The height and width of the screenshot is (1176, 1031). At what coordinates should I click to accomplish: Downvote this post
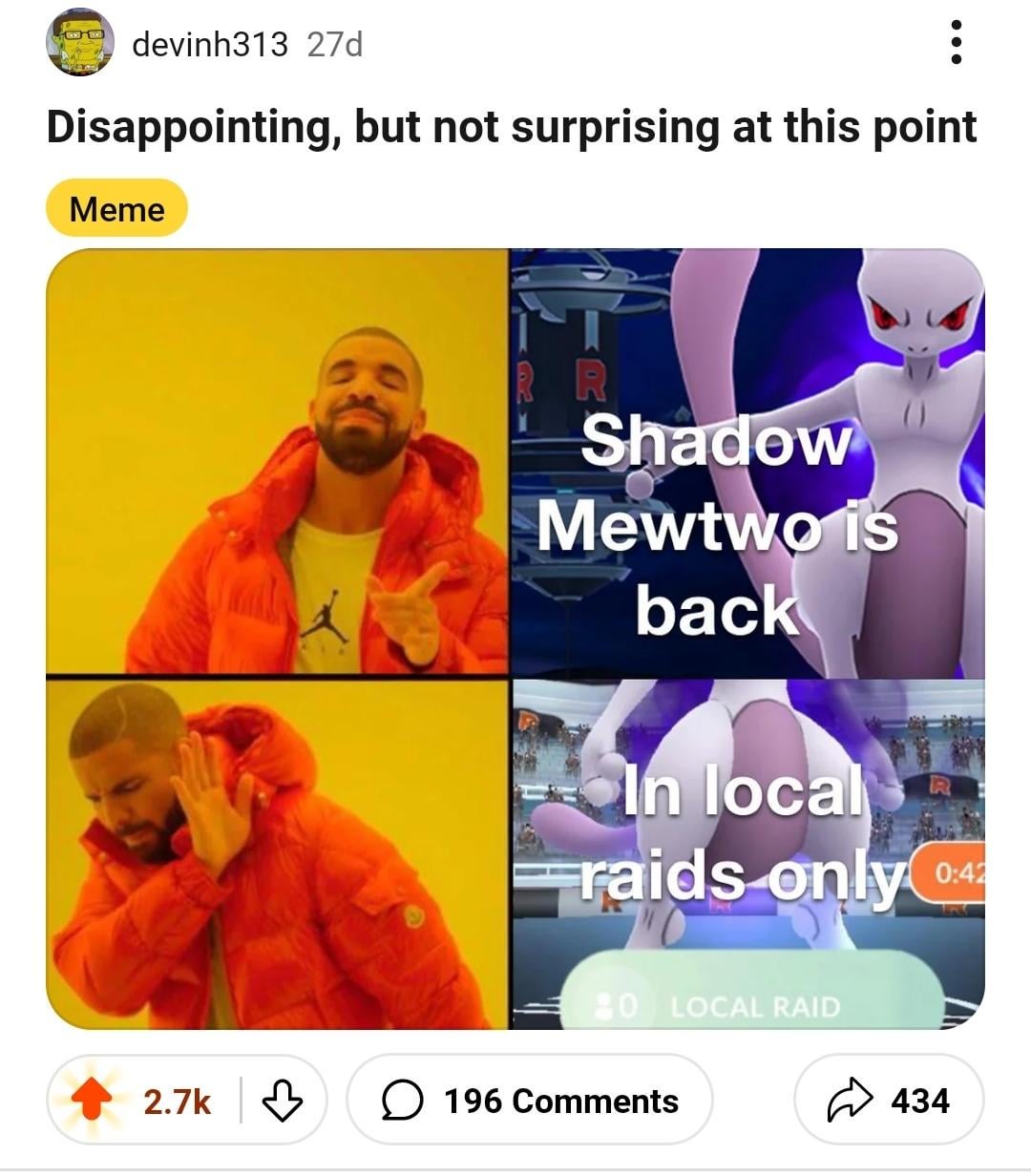coord(282,1101)
